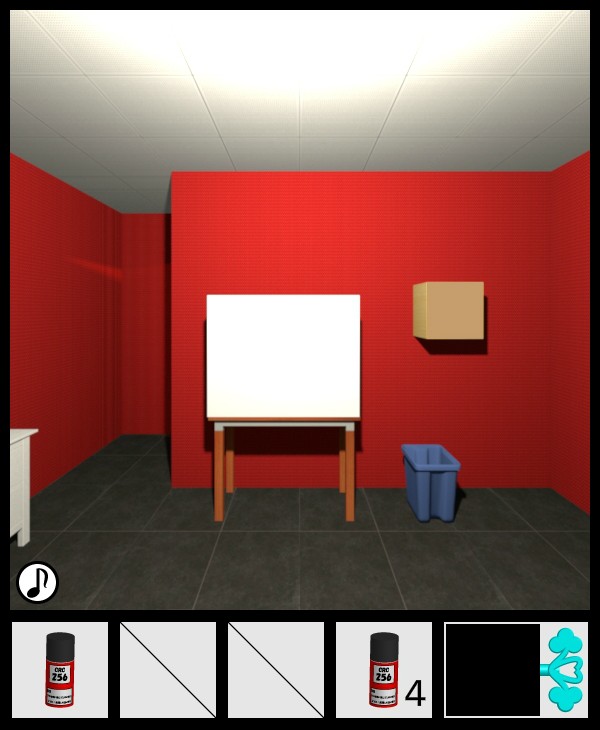Inspect the white board on the stand

tap(283, 356)
